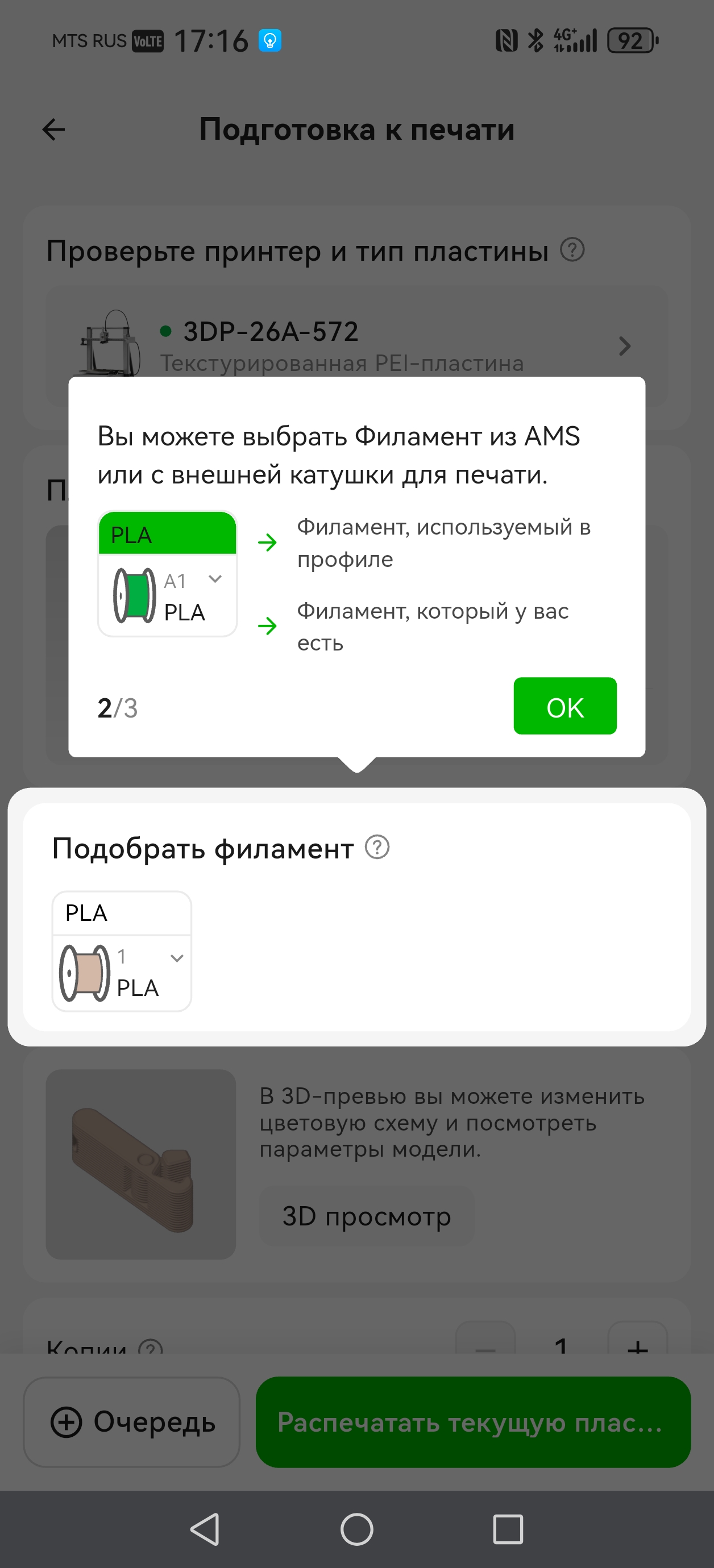Open help for Подобрать филамент

pyautogui.click(x=377, y=847)
